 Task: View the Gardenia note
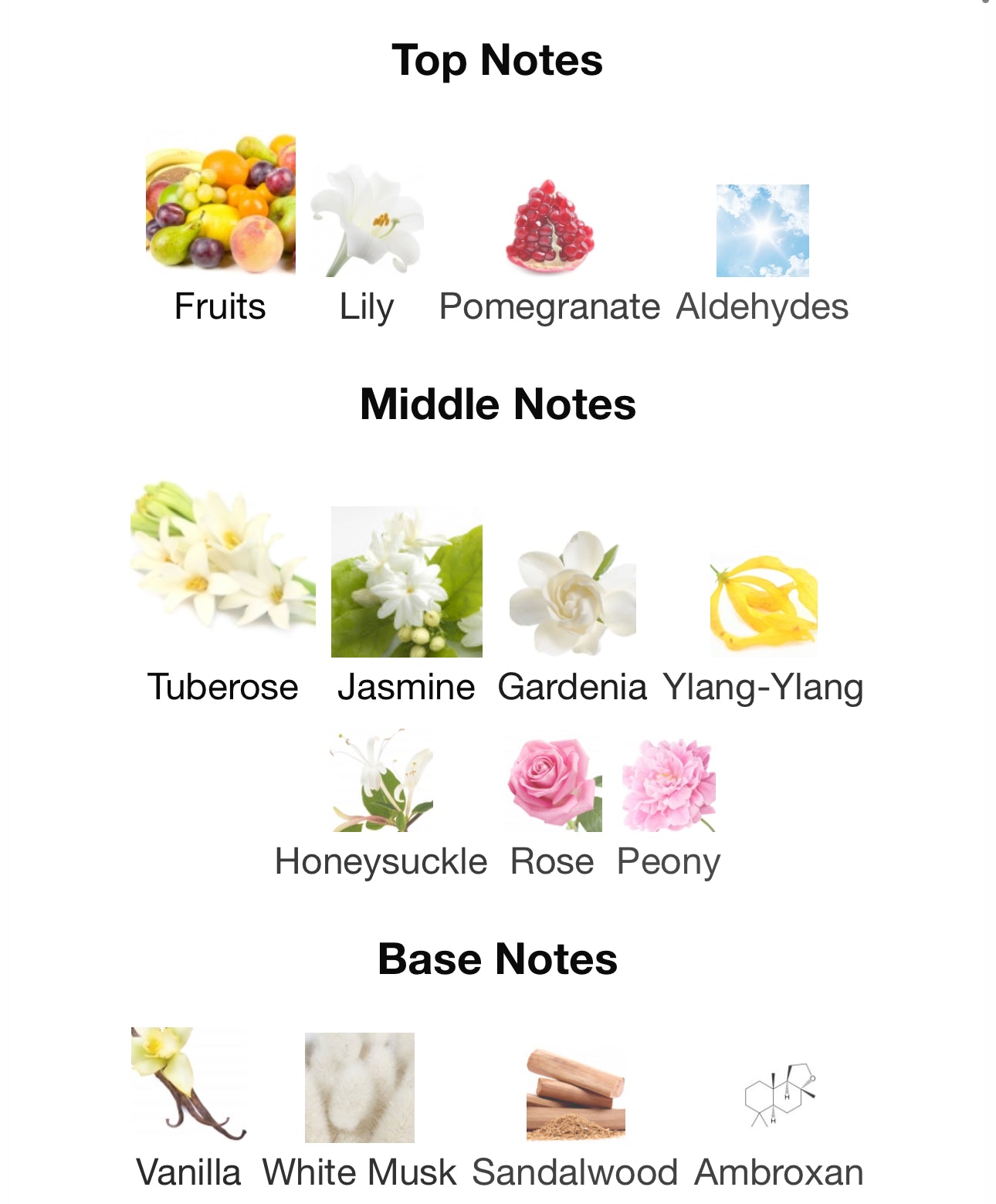(x=572, y=593)
